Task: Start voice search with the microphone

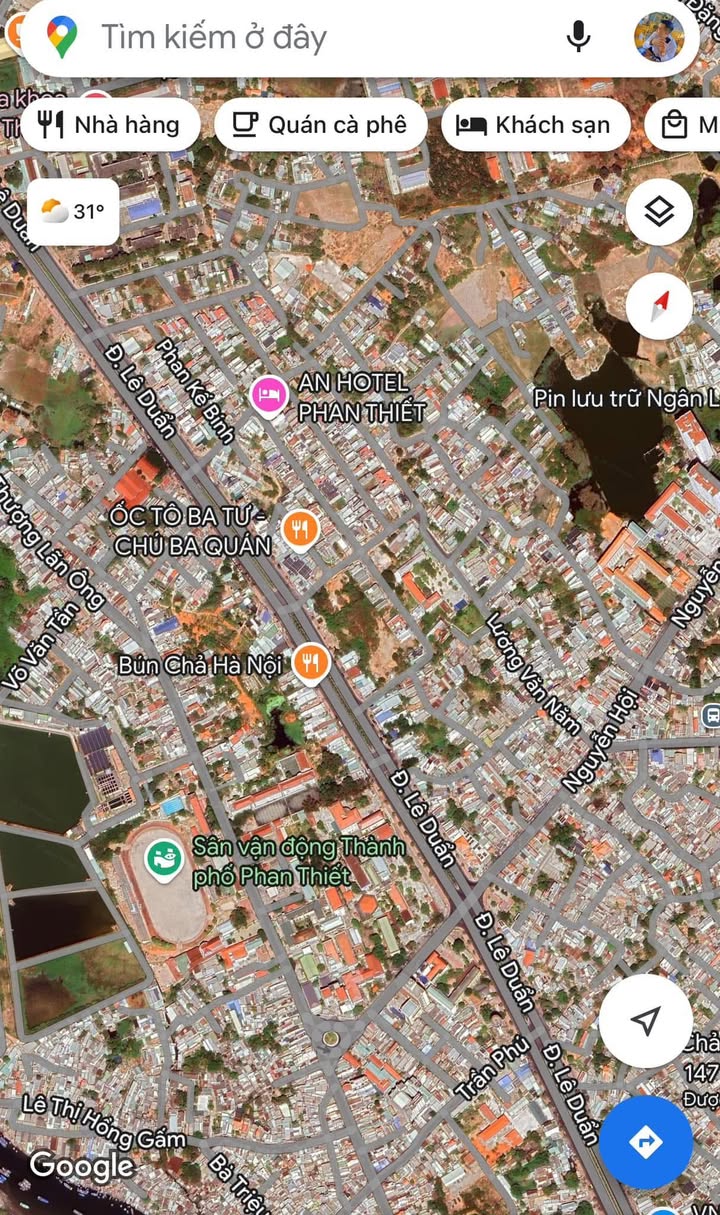Action: (578, 37)
